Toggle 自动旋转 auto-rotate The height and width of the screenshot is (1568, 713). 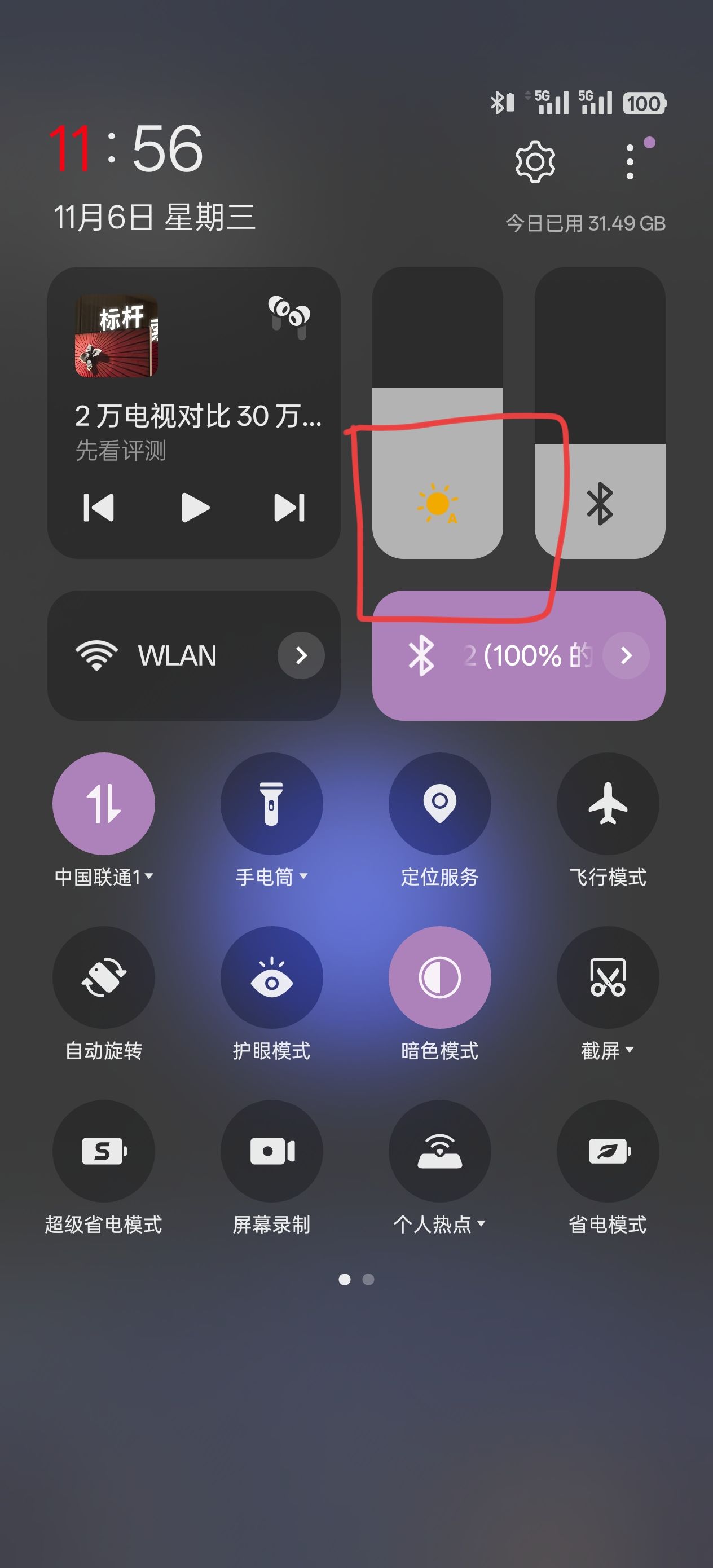(x=104, y=977)
